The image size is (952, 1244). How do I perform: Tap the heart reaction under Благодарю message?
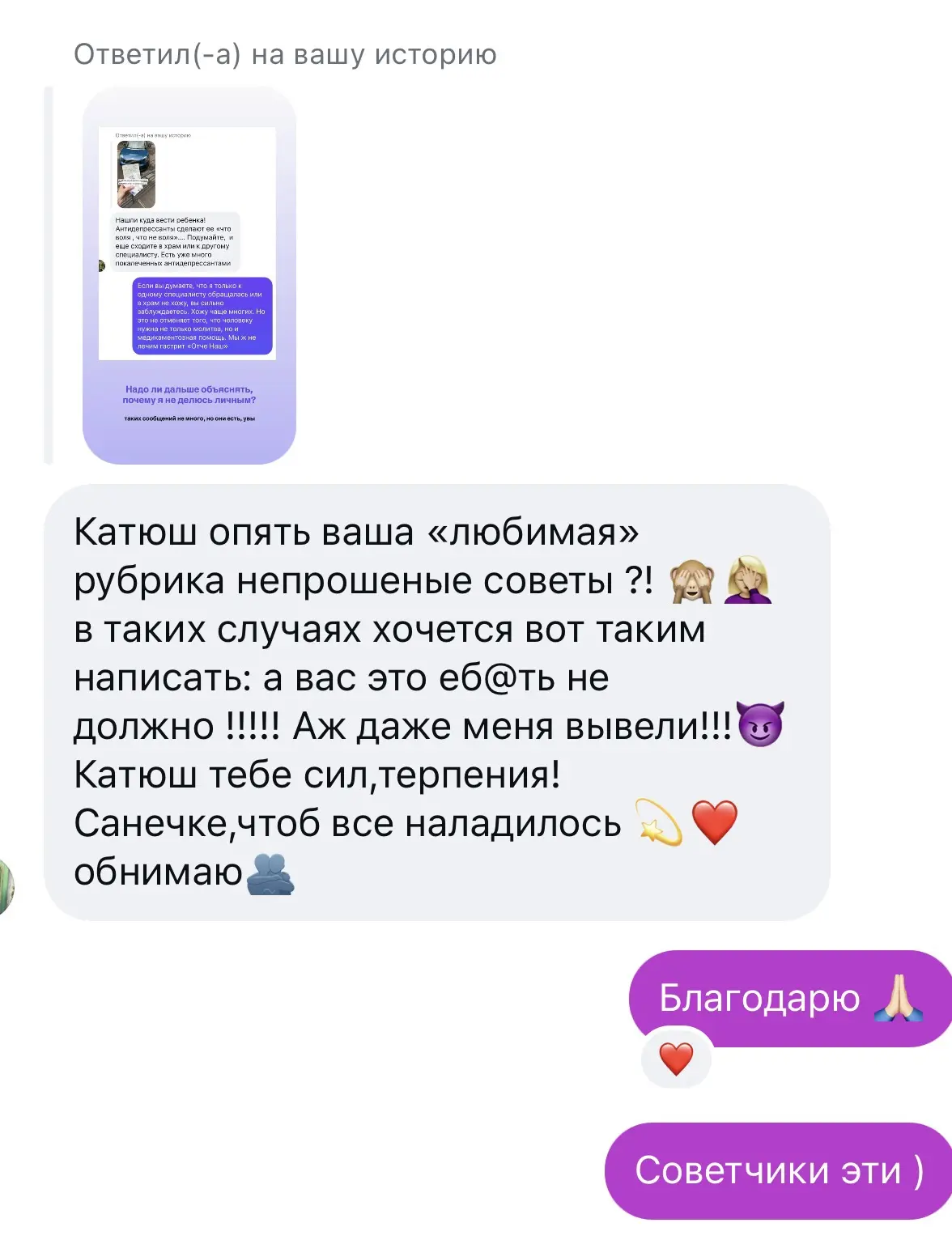pyautogui.click(x=676, y=1059)
